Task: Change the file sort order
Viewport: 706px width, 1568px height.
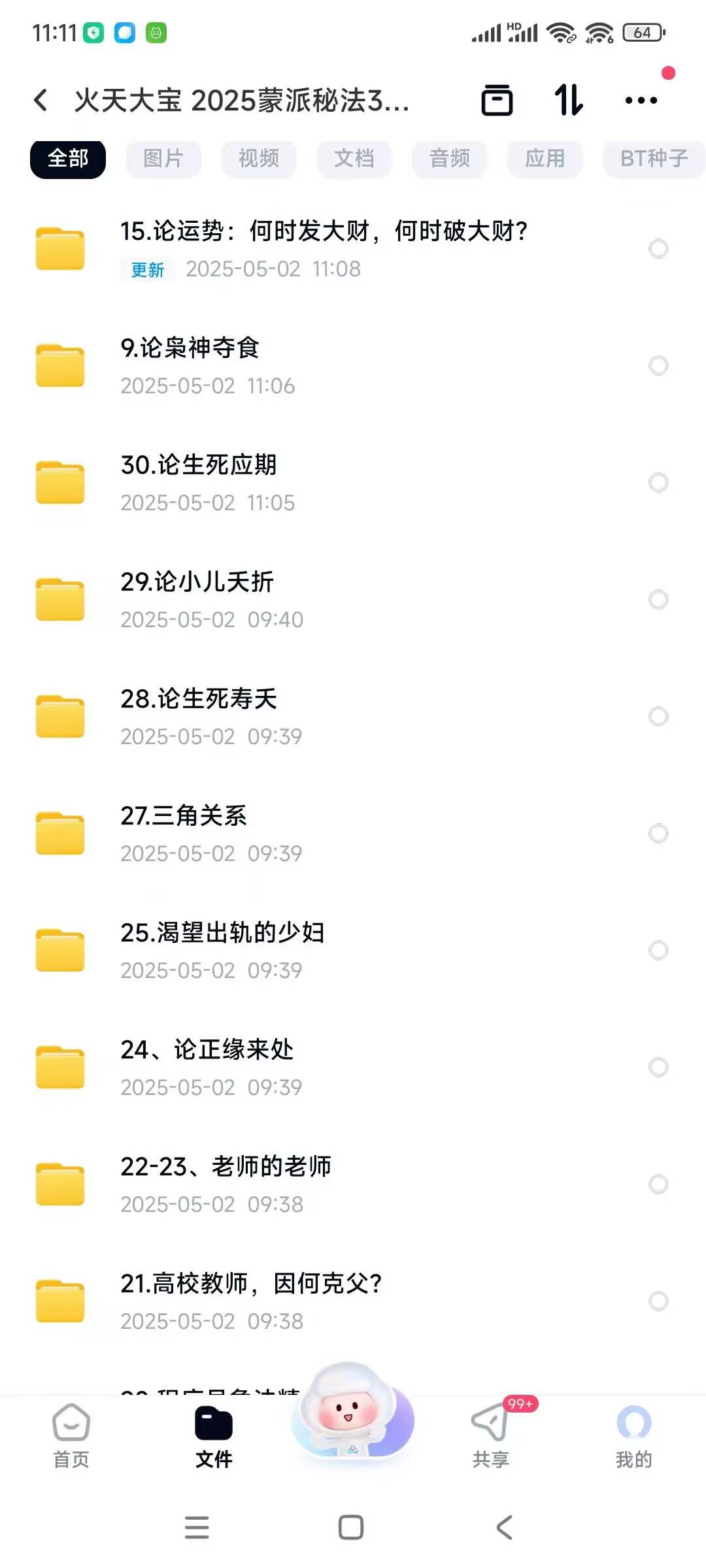Action: [x=569, y=101]
